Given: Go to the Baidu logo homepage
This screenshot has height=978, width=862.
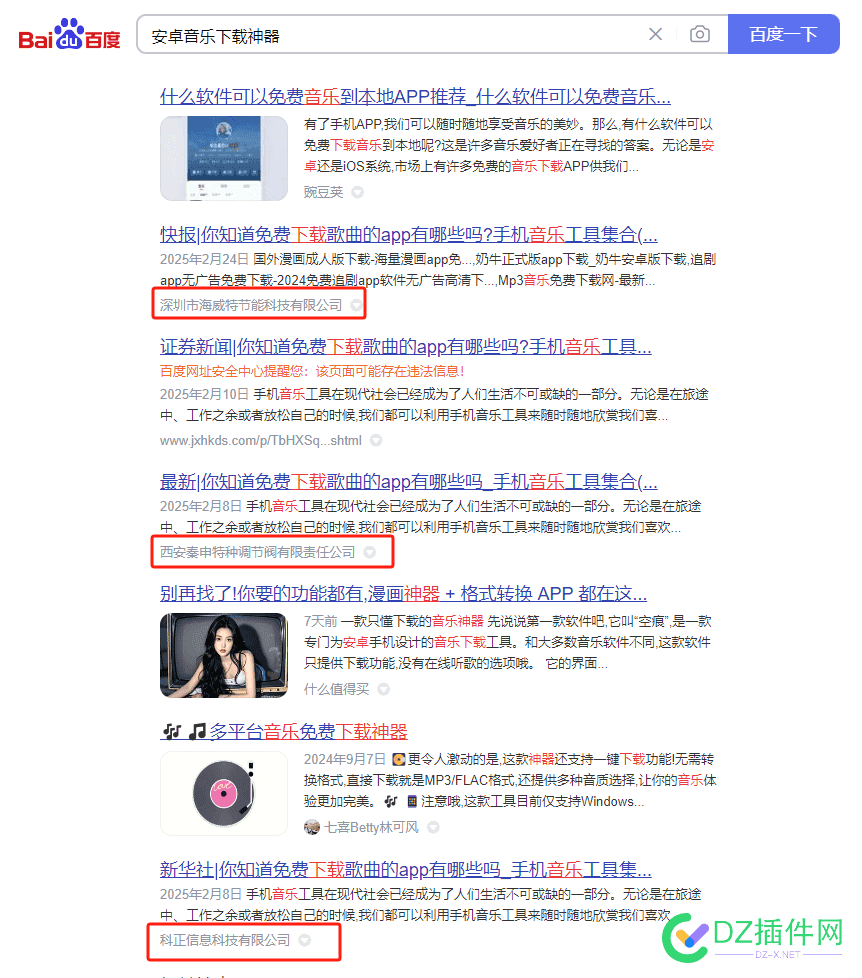Looking at the screenshot, I should point(70,36).
